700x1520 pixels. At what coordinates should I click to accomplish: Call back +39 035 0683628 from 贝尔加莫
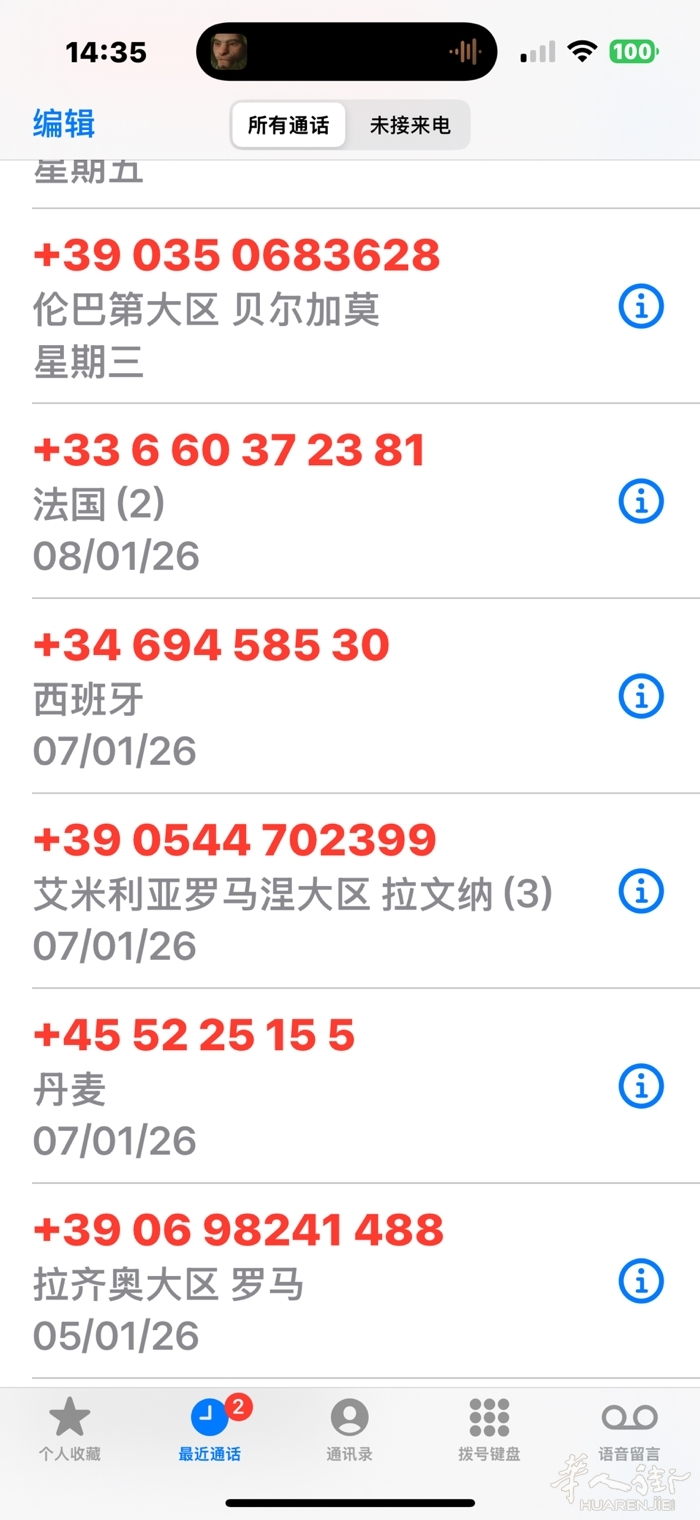click(x=237, y=256)
